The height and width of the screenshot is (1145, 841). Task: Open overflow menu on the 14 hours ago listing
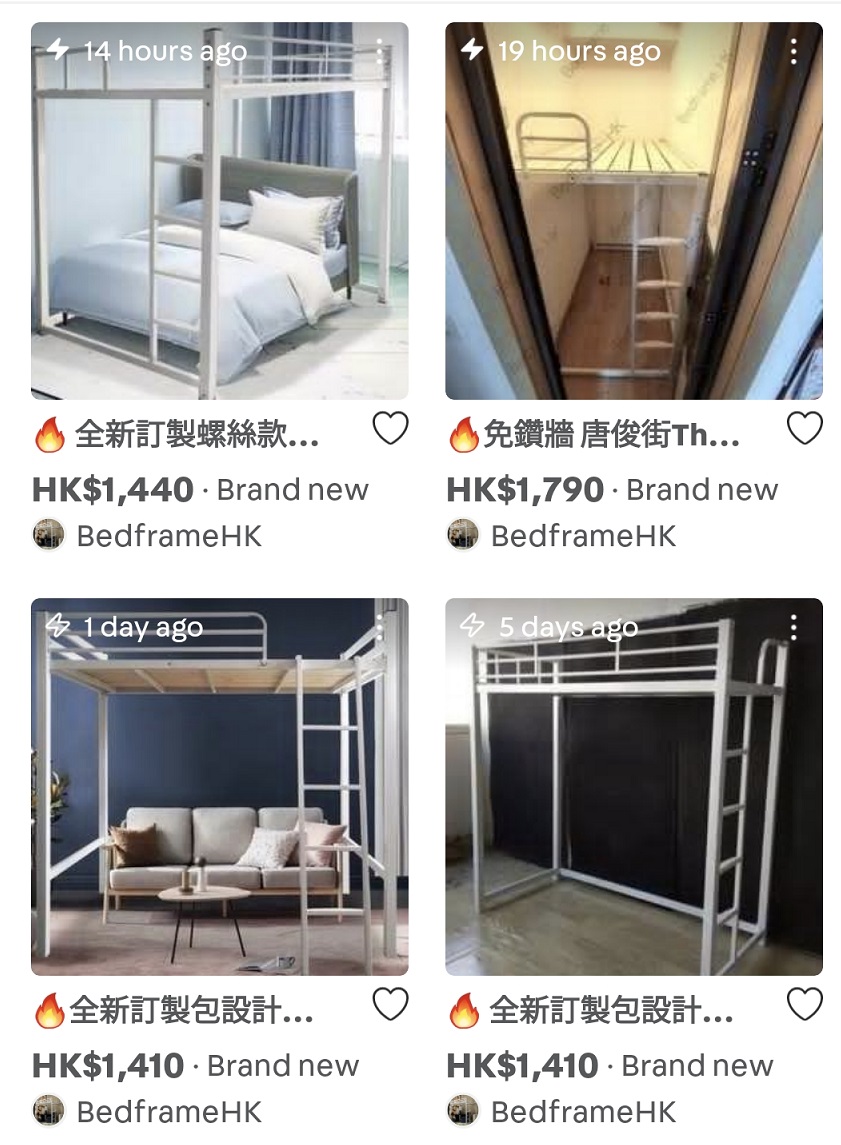380,51
